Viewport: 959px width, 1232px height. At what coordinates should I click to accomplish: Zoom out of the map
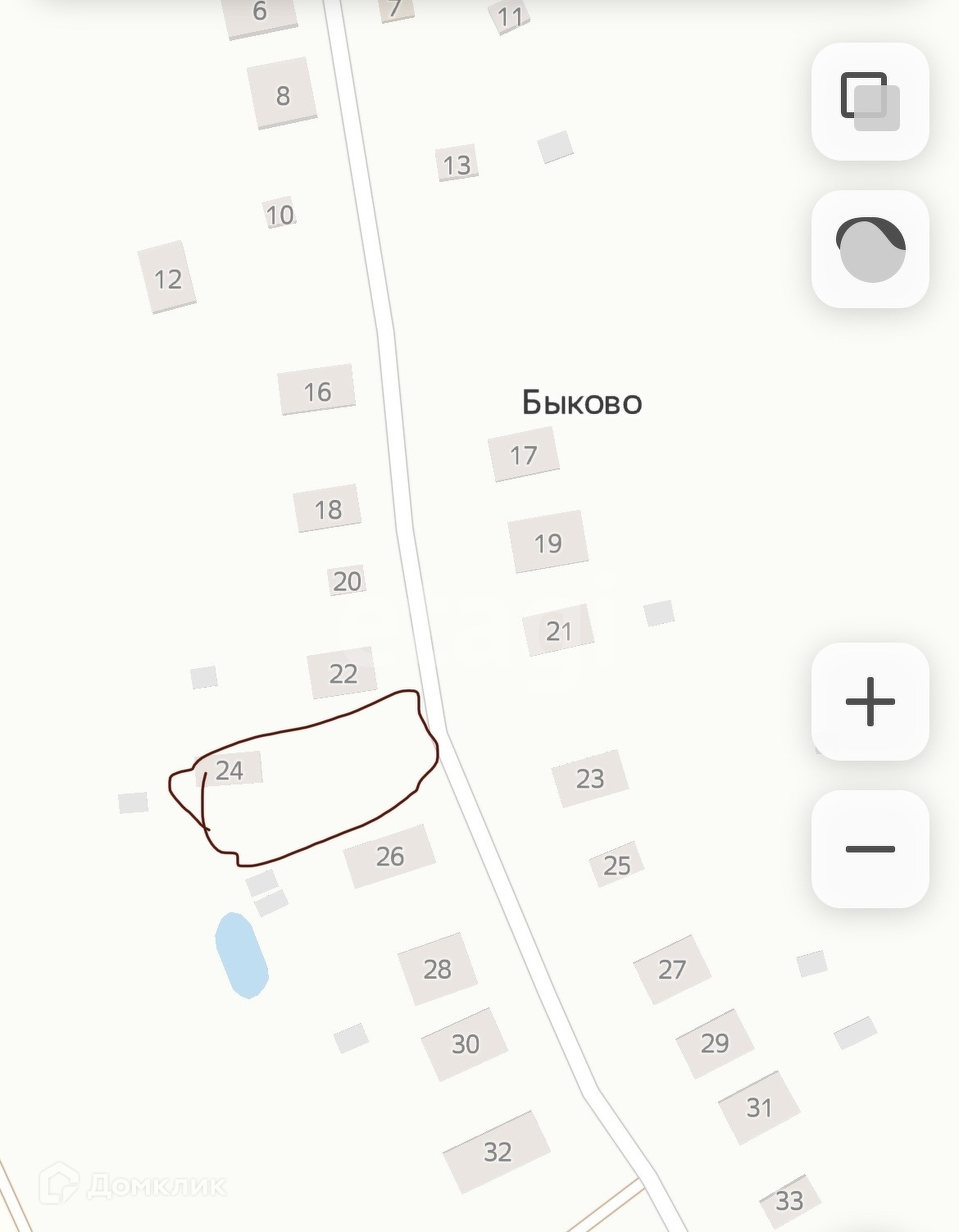[870, 849]
